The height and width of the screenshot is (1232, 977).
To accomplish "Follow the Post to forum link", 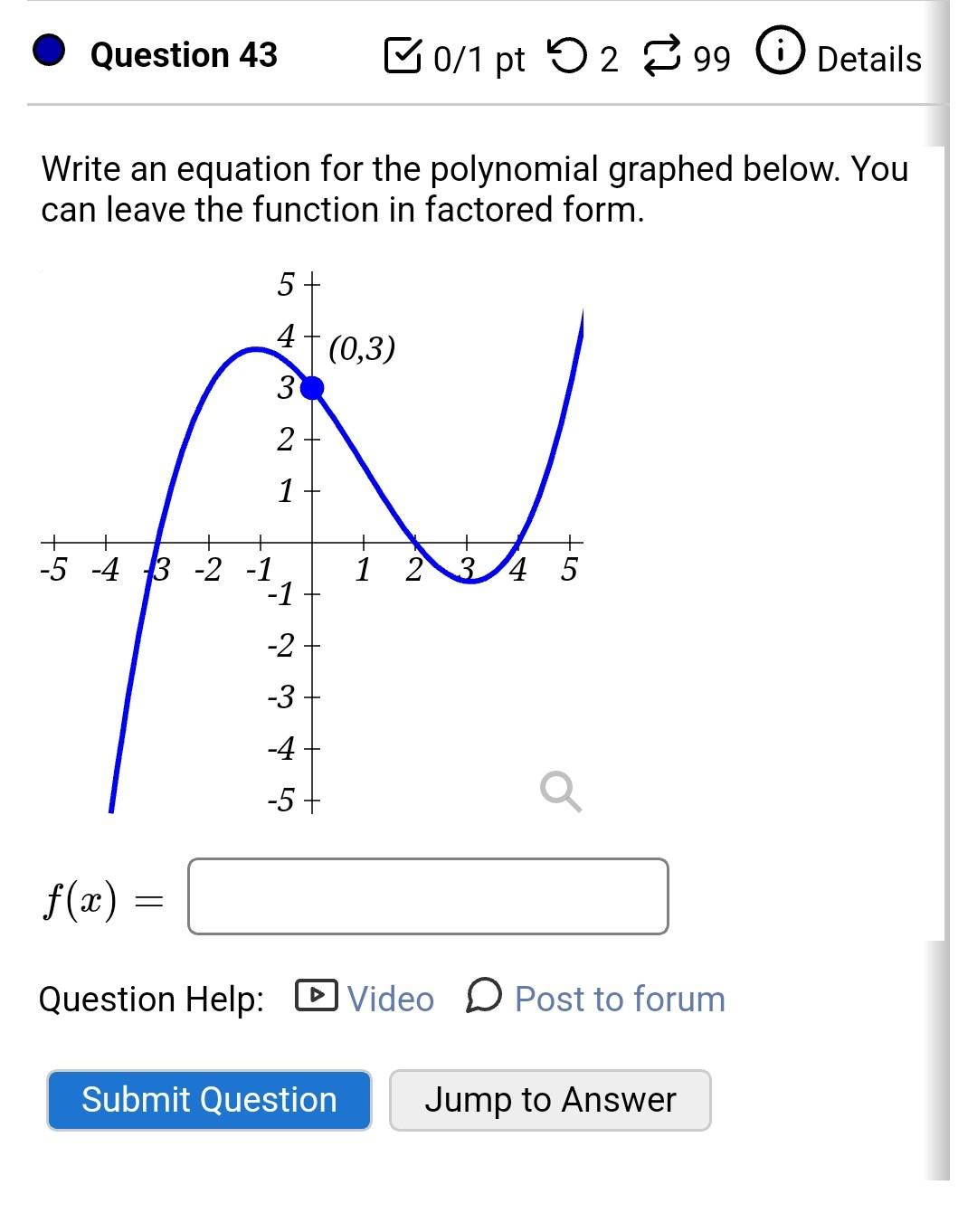I will pyautogui.click(x=619, y=998).
